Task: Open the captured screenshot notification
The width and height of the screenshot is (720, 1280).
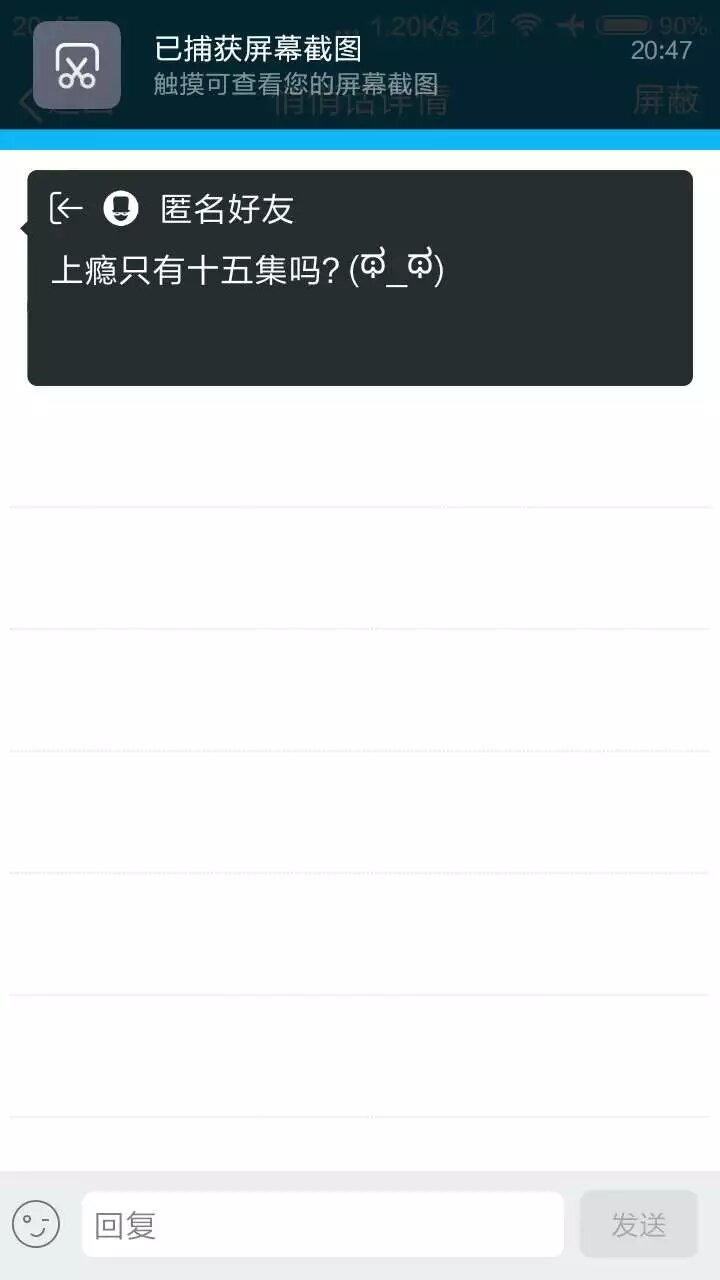Action: coord(360,65)
